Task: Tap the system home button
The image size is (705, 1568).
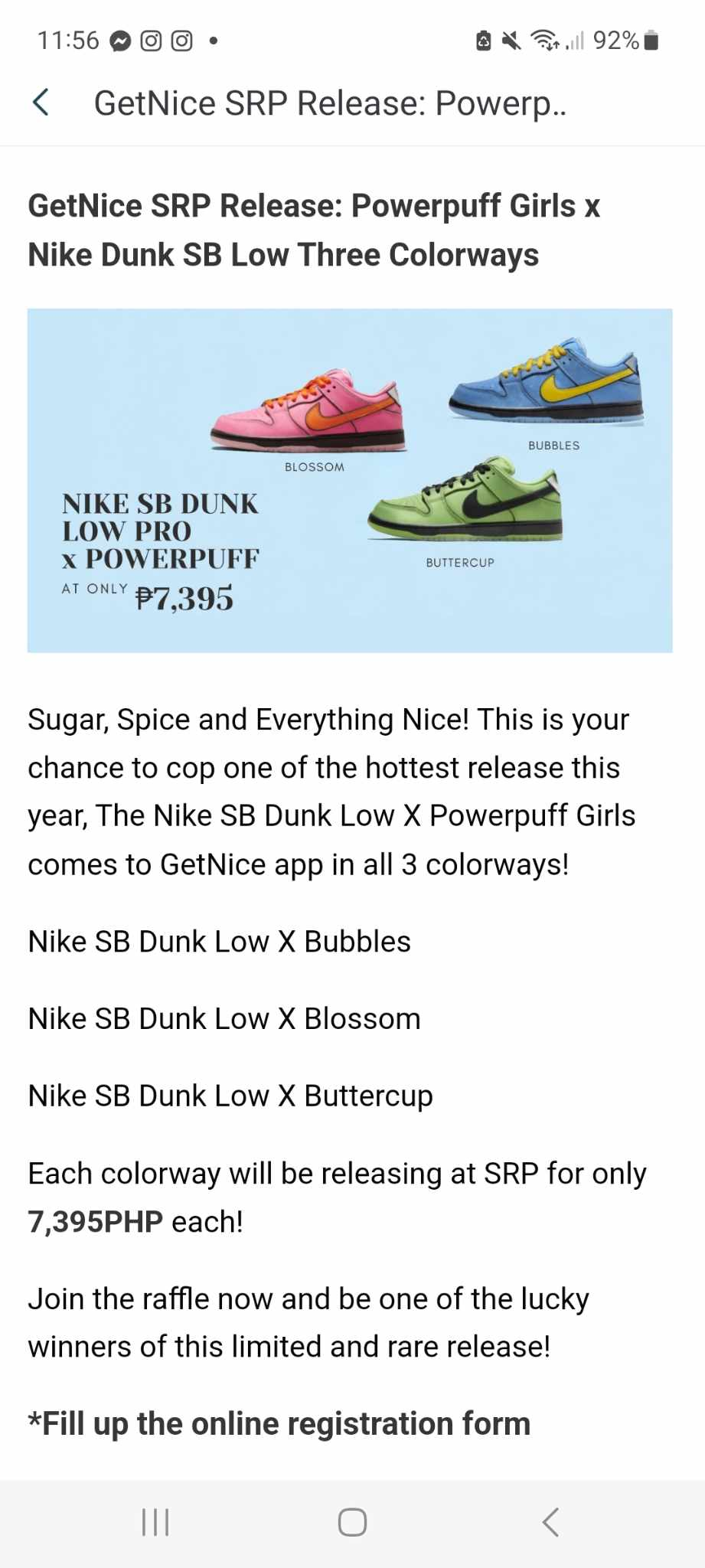Action: tap(352, 1522)
